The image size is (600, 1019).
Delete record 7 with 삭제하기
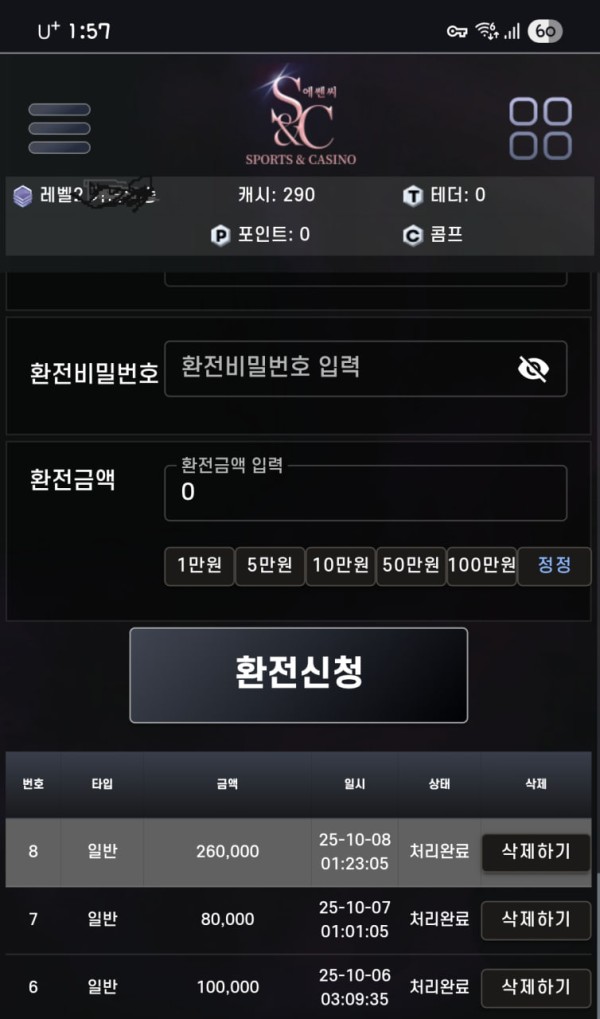tap(535, 919)
